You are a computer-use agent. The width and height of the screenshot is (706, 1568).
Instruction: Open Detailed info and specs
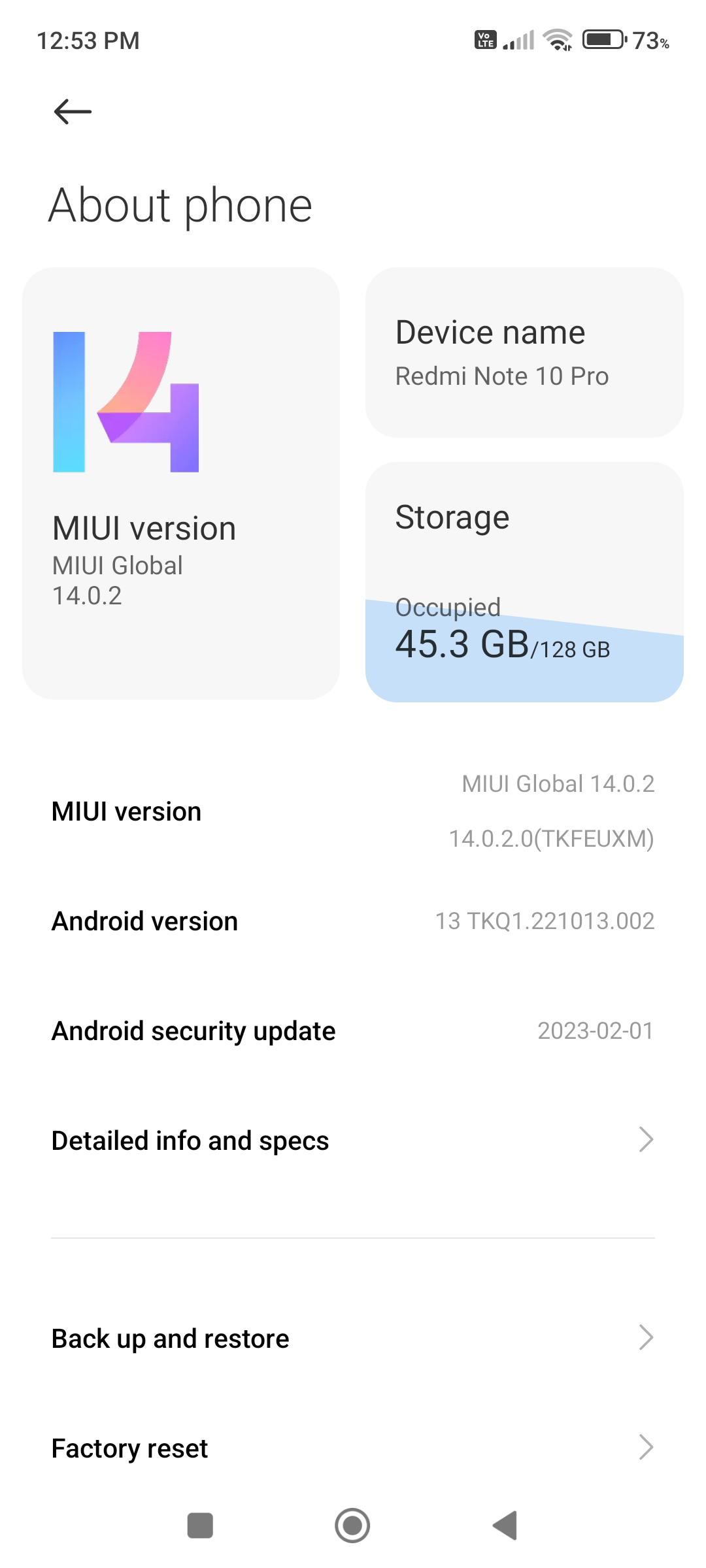tap(353, 1141)
